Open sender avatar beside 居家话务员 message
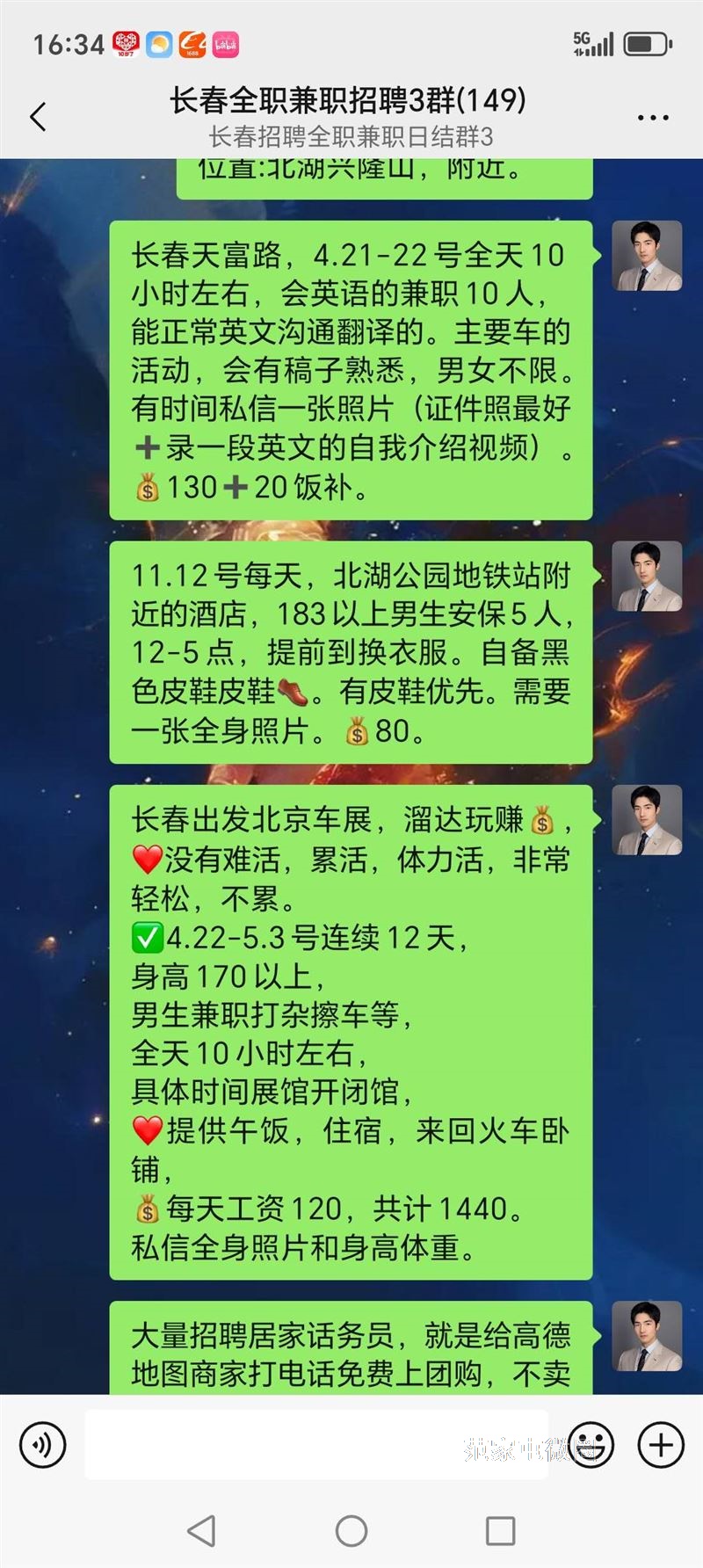The height and width of the screenshot is (1568, 703). tap(647, 1336)
